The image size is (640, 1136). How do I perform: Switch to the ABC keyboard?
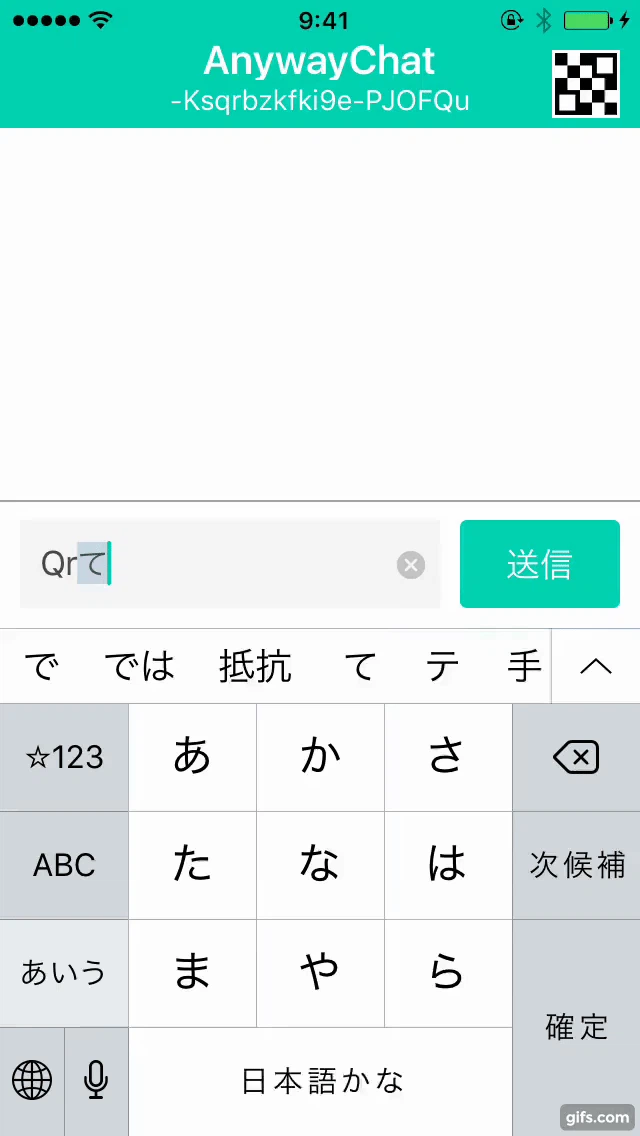pos(64,865)
